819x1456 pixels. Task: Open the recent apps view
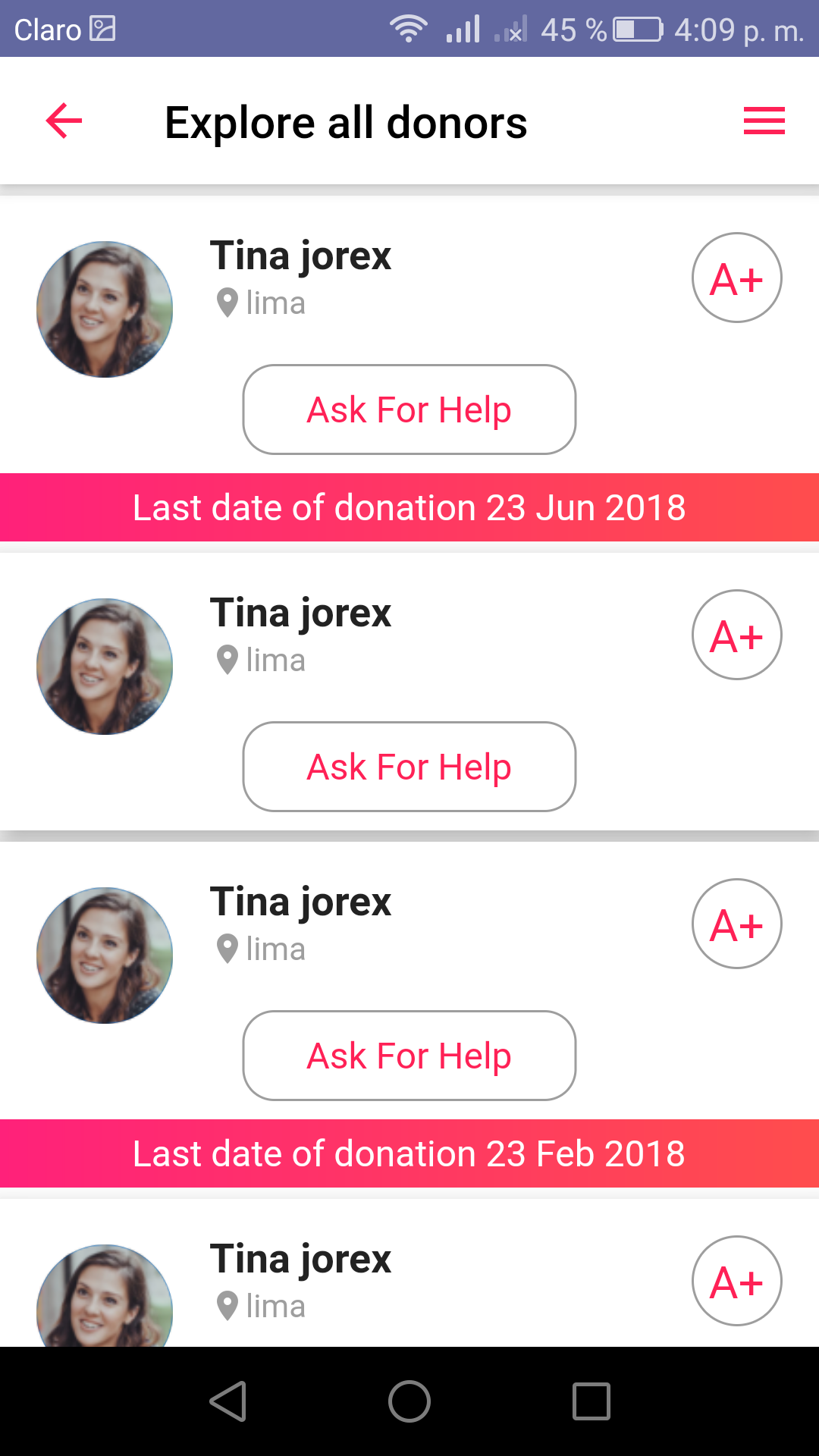591,1401
